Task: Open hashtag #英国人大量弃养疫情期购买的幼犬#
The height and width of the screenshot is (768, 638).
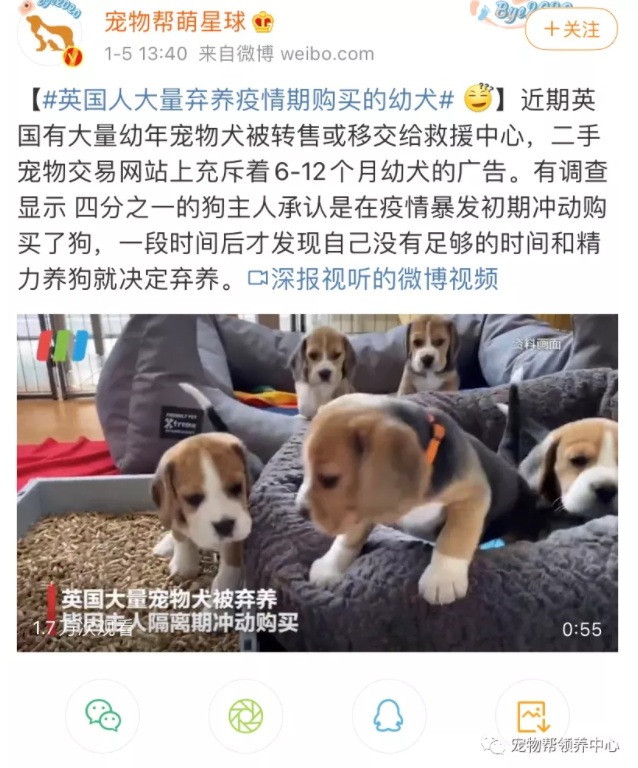Action: pyautogui.click(x=249, y=100)
